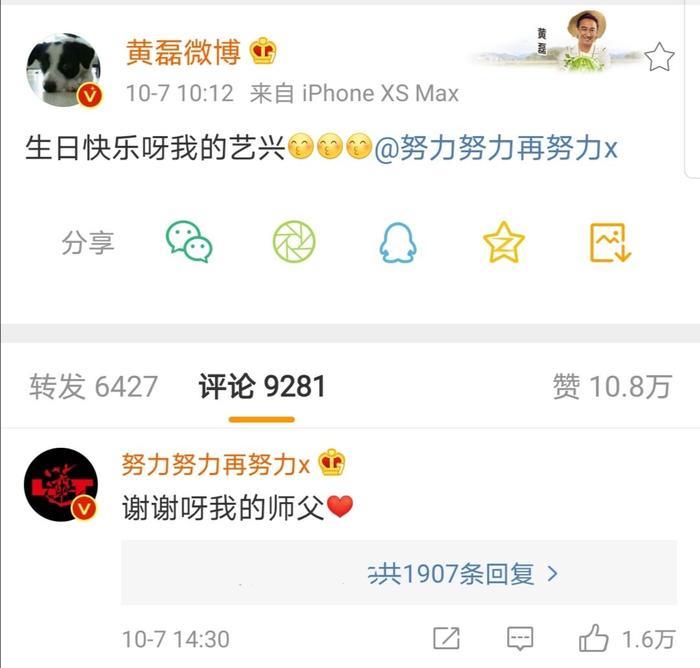Open commenter name 努力努力再努力x

(216, 463)
